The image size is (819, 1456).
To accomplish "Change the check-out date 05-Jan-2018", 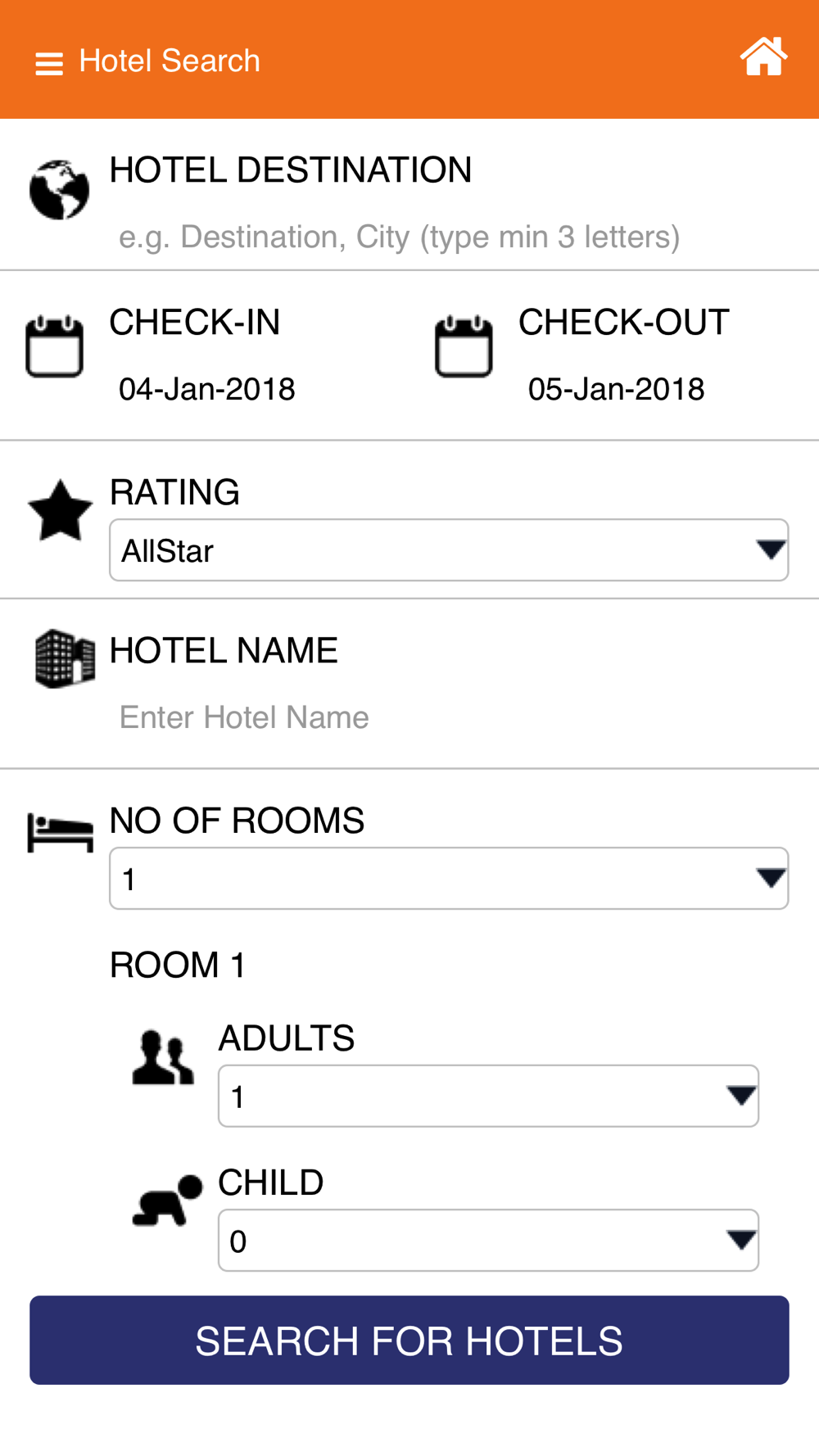I will coord(616,389).
